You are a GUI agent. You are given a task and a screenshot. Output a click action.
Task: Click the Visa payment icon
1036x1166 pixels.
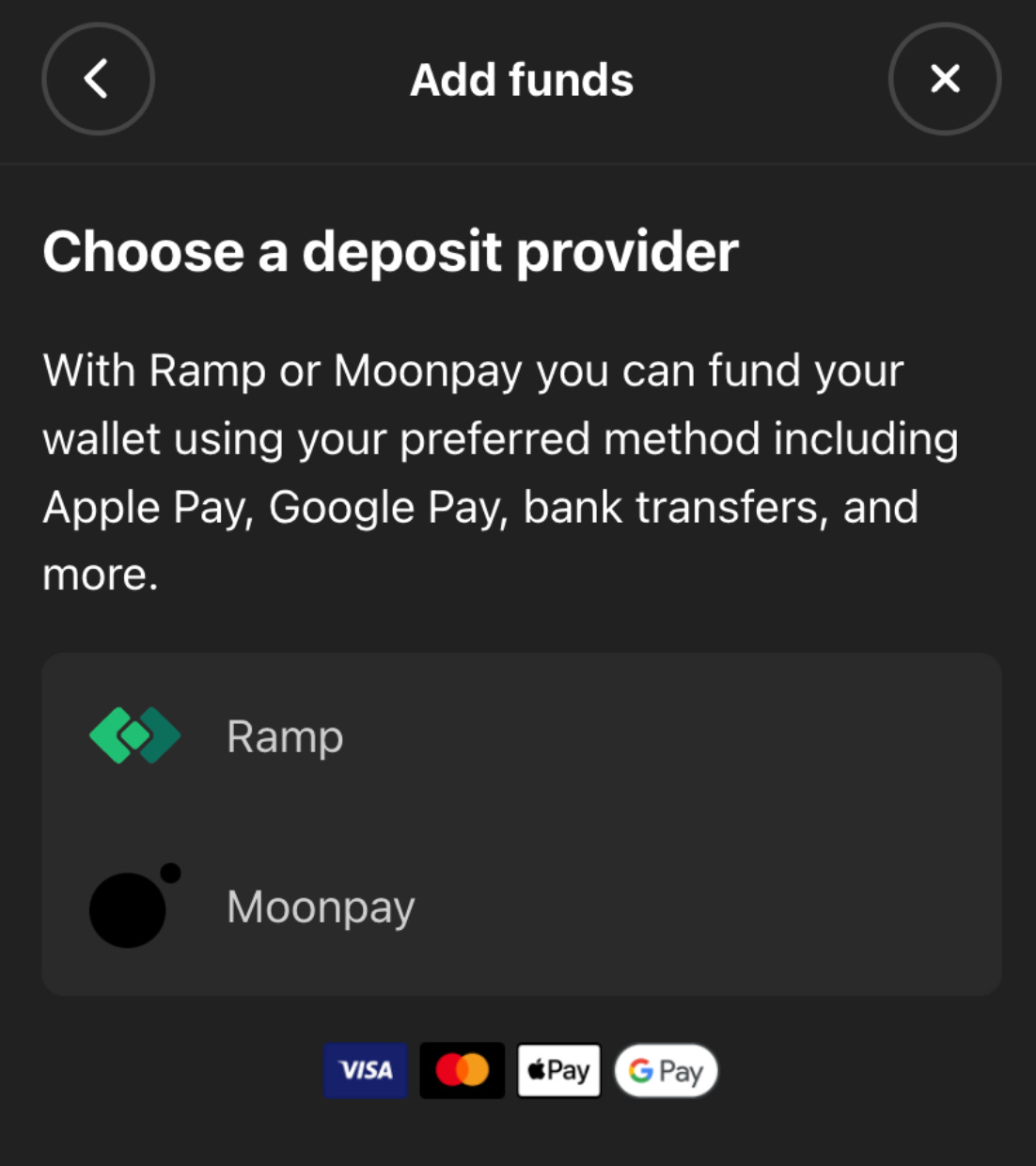click(366, 1070)
